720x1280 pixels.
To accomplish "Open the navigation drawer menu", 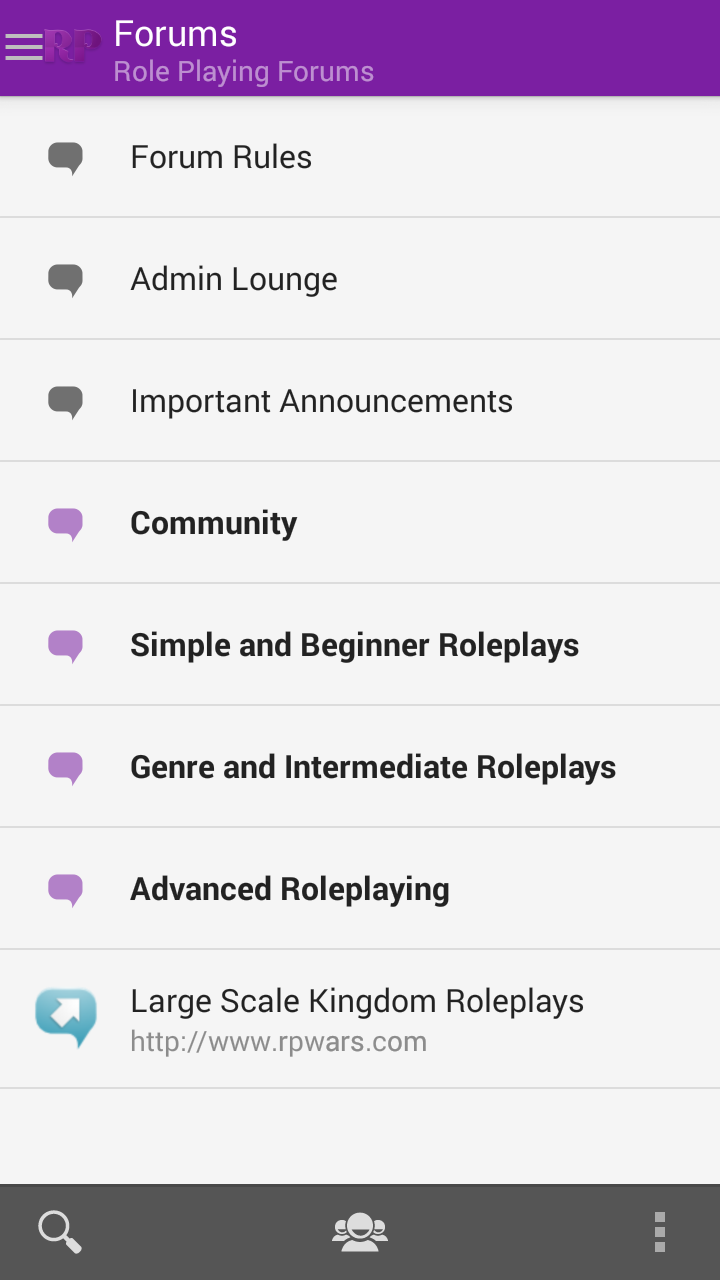I will click(x=24, y=47).
